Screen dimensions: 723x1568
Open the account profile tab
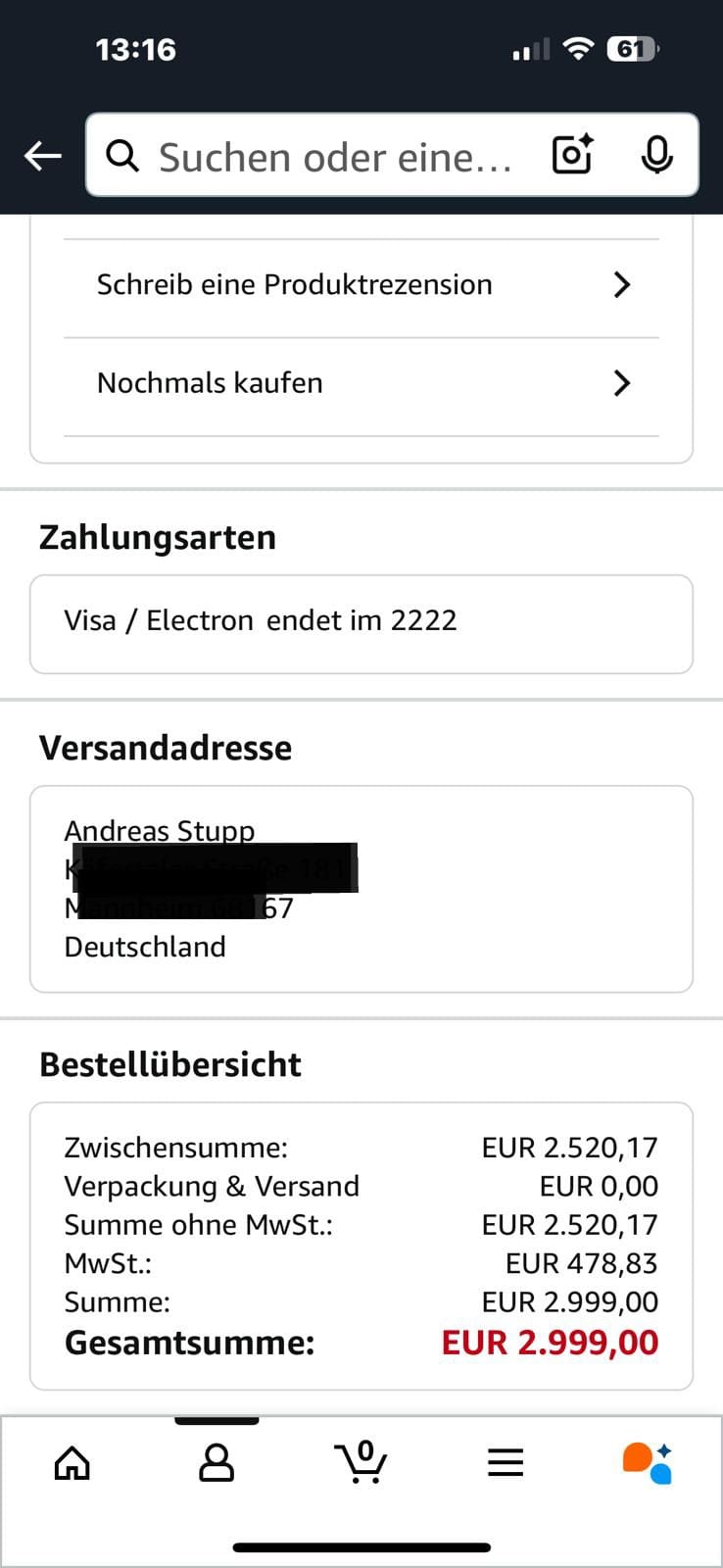tap(217, 1463)
